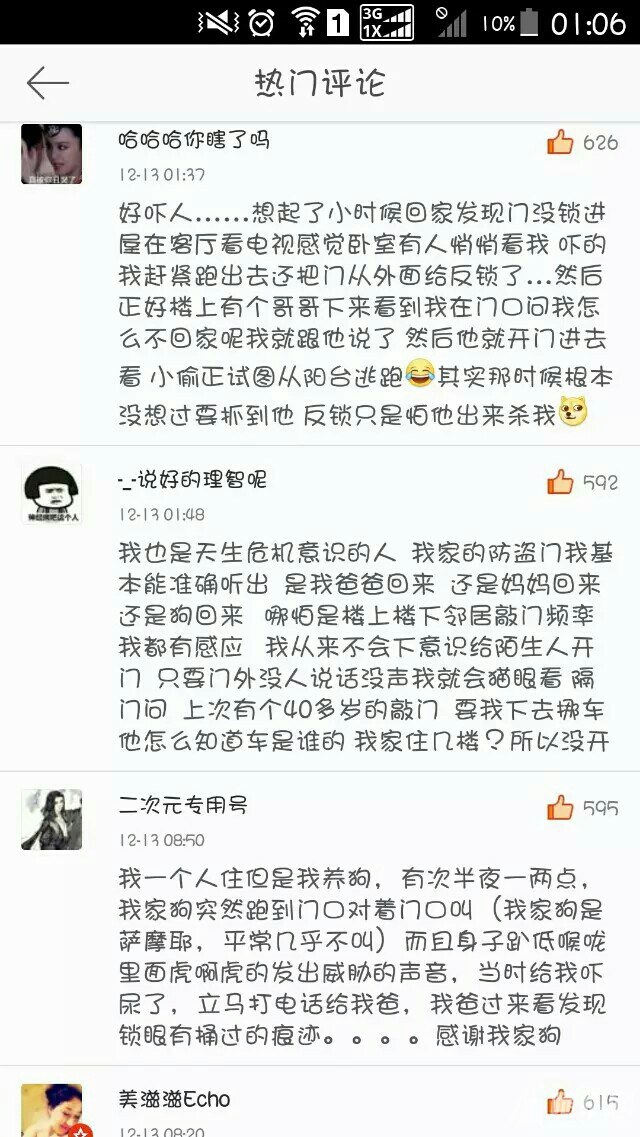The height and width of the screenshot is (1137, 640).
Task: Open the avatar of 二次元专用号
Action: (x=51, y=819)
